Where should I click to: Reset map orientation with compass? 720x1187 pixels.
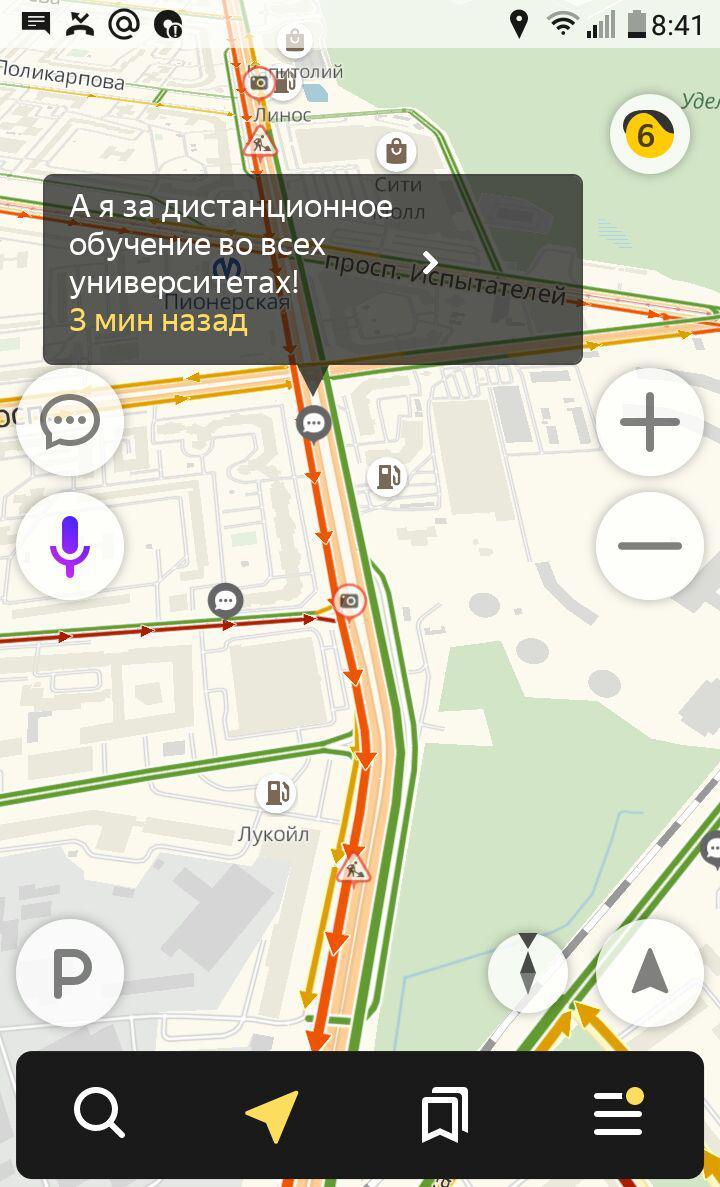click(528, 971)
